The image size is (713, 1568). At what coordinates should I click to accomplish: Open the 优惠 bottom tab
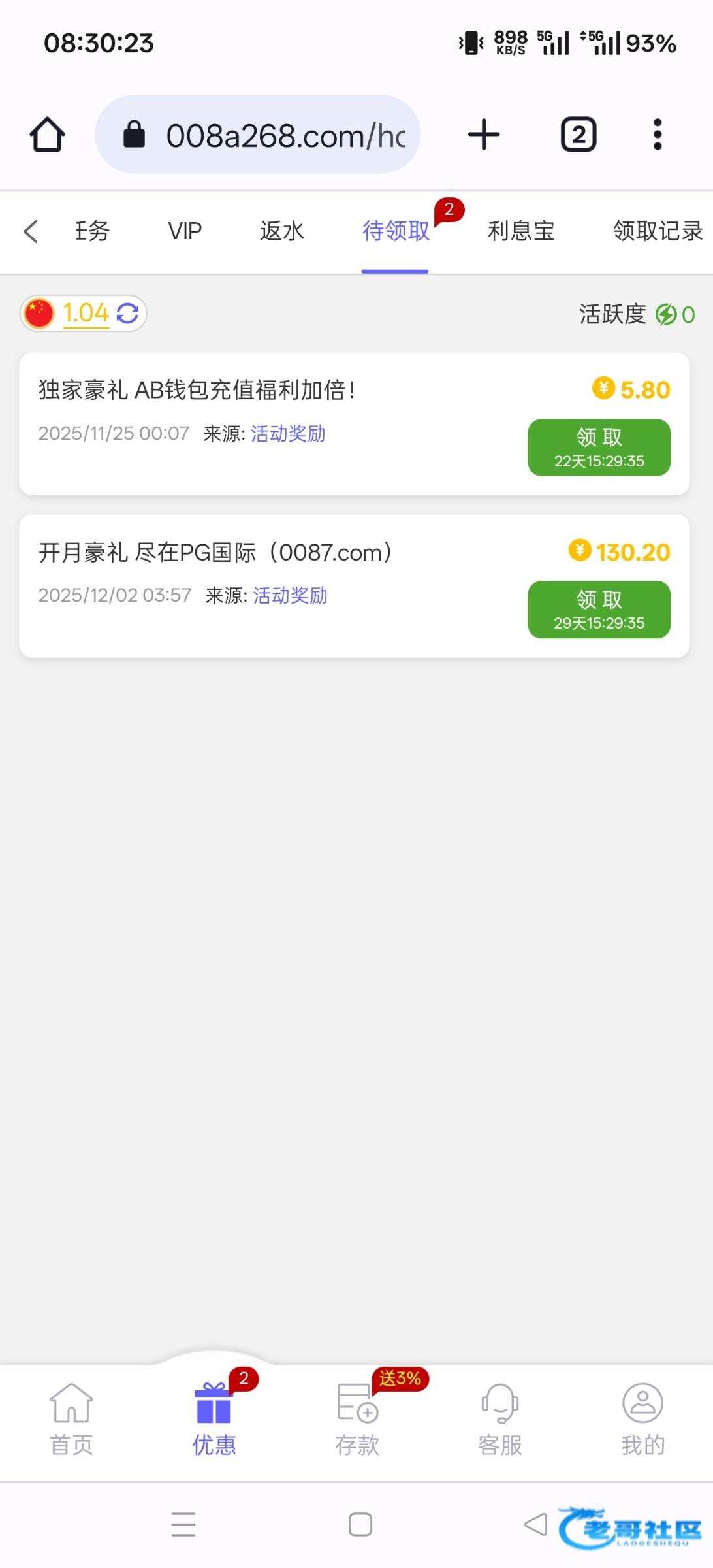[214, 1418]
